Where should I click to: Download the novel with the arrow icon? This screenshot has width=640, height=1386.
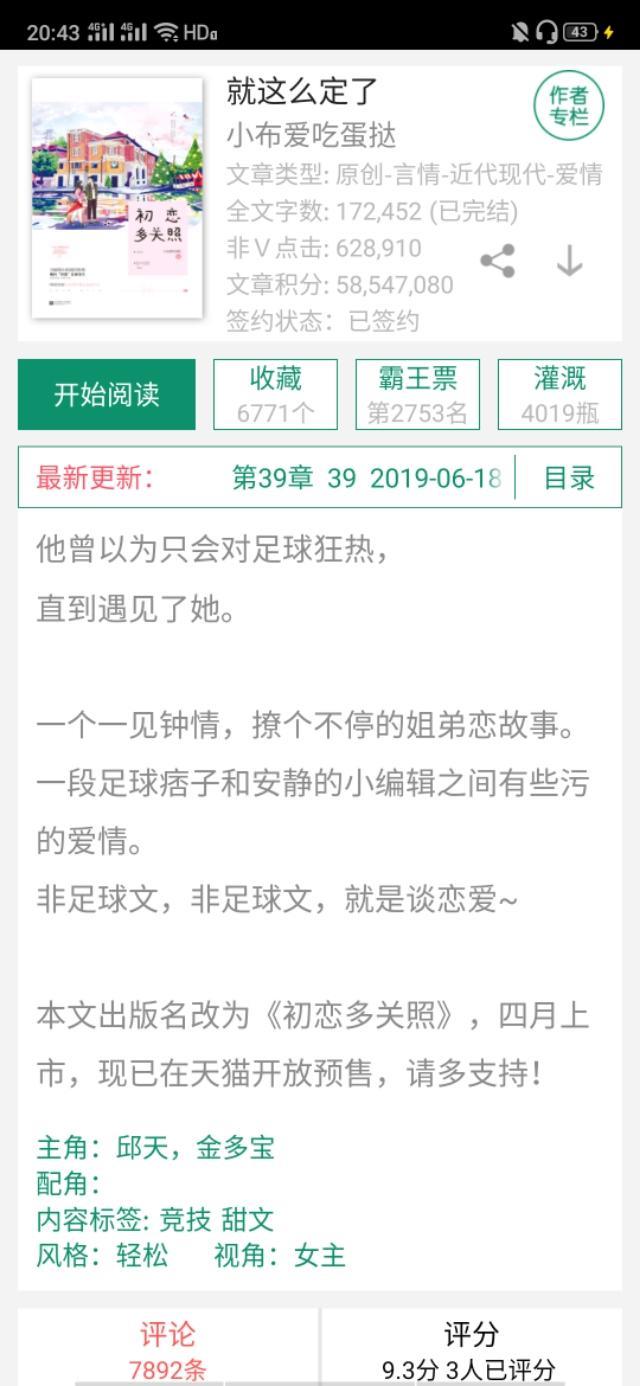coord(569,261)
